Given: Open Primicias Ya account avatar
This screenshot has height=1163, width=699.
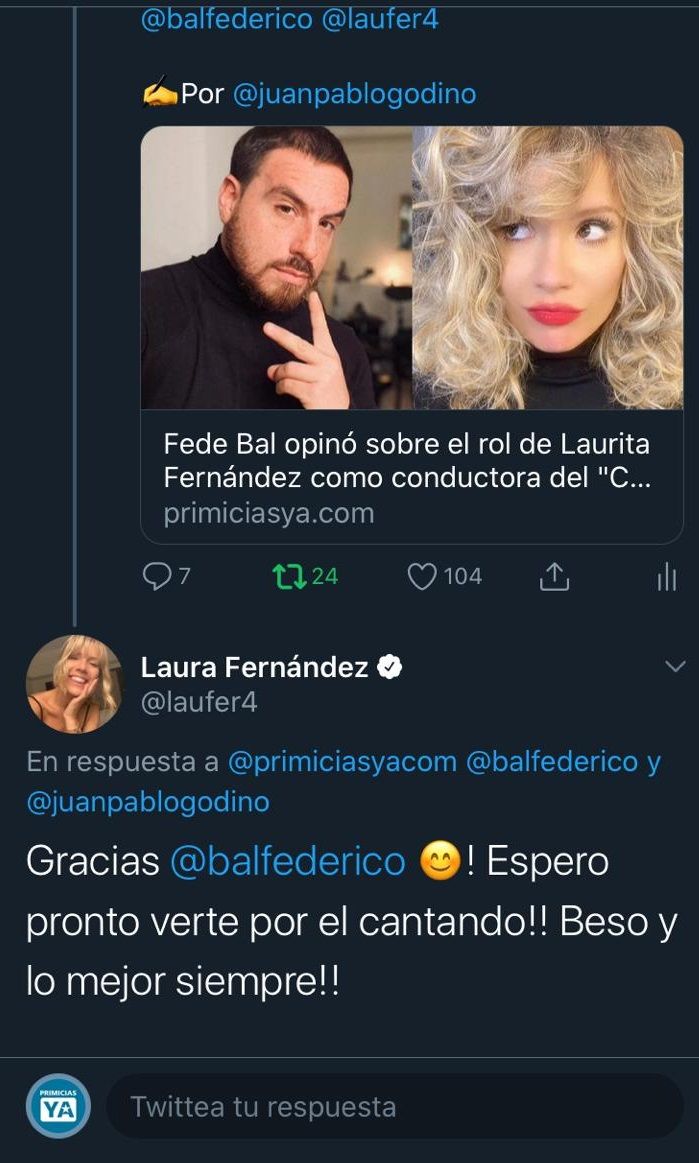Looking at the screenshot, I should (58, 1106).
